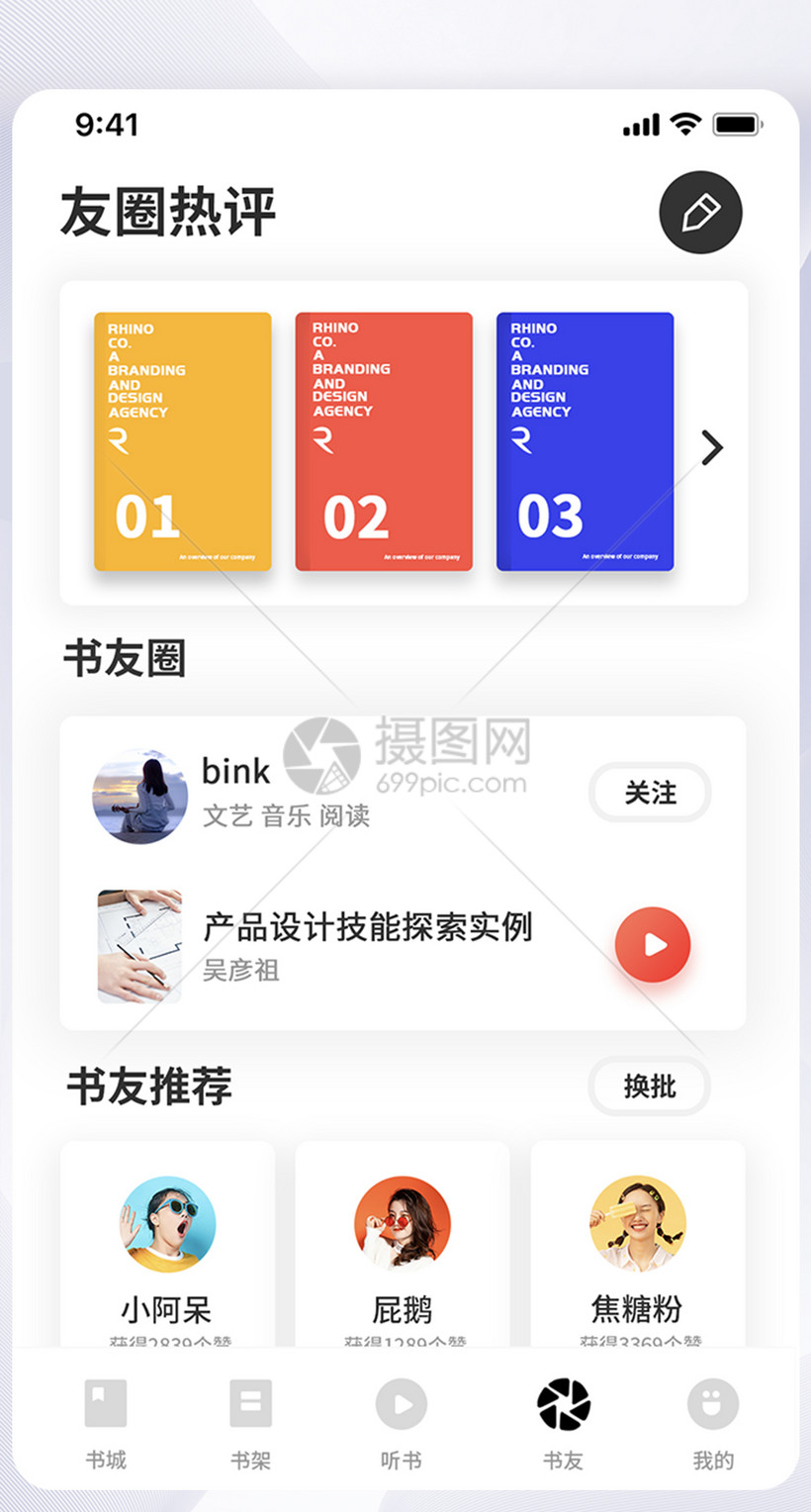Image resolution: width=811 pixels, height=1512 pixels.
Task: Tap the pencil edit icon
Action: [x=700, y=212]
